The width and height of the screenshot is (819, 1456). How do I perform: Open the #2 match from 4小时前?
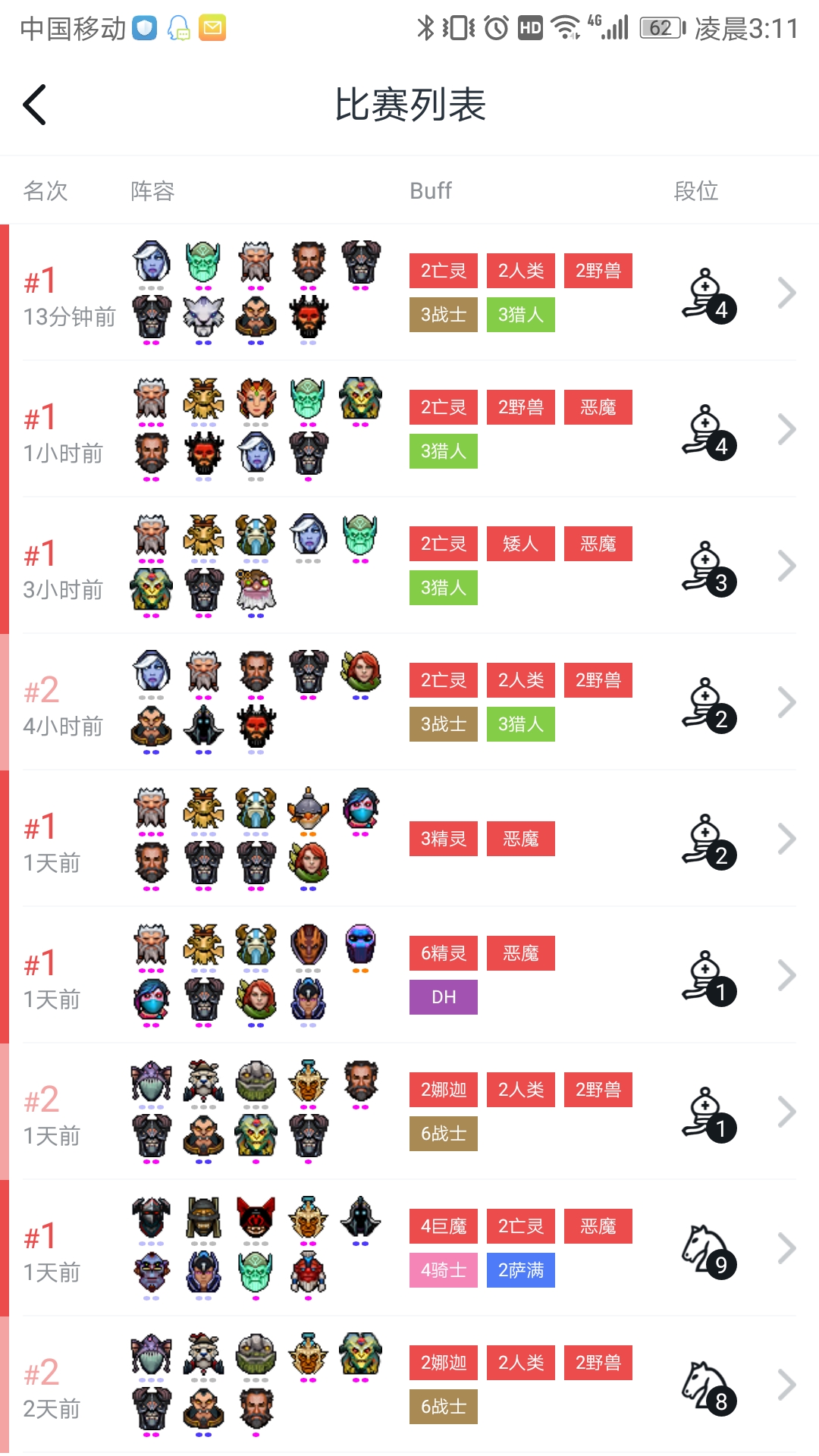[409, 702]
